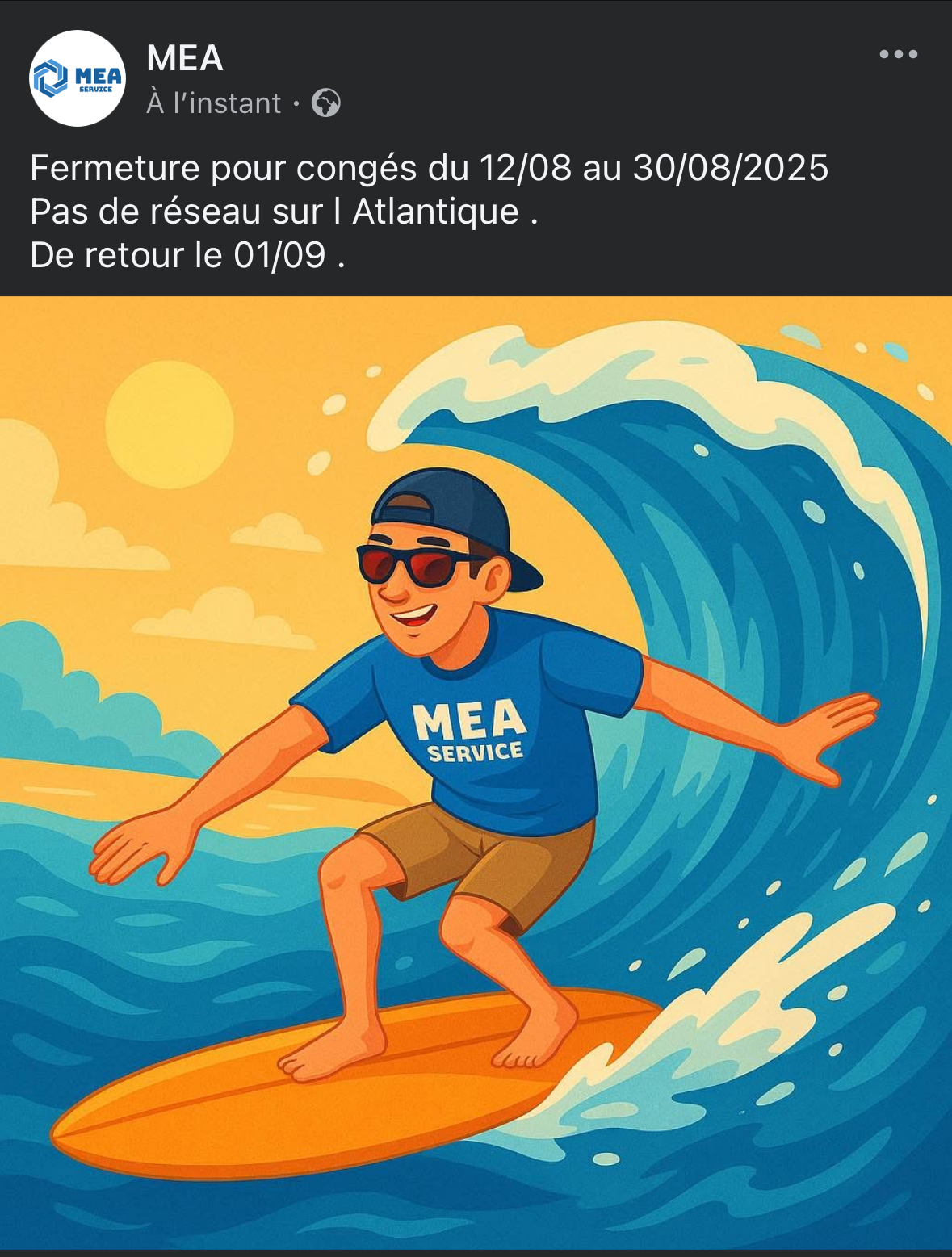The image size is (952, 1257).
Task: Open the MEA page profile picture
Action: click(x=78, y=78)
